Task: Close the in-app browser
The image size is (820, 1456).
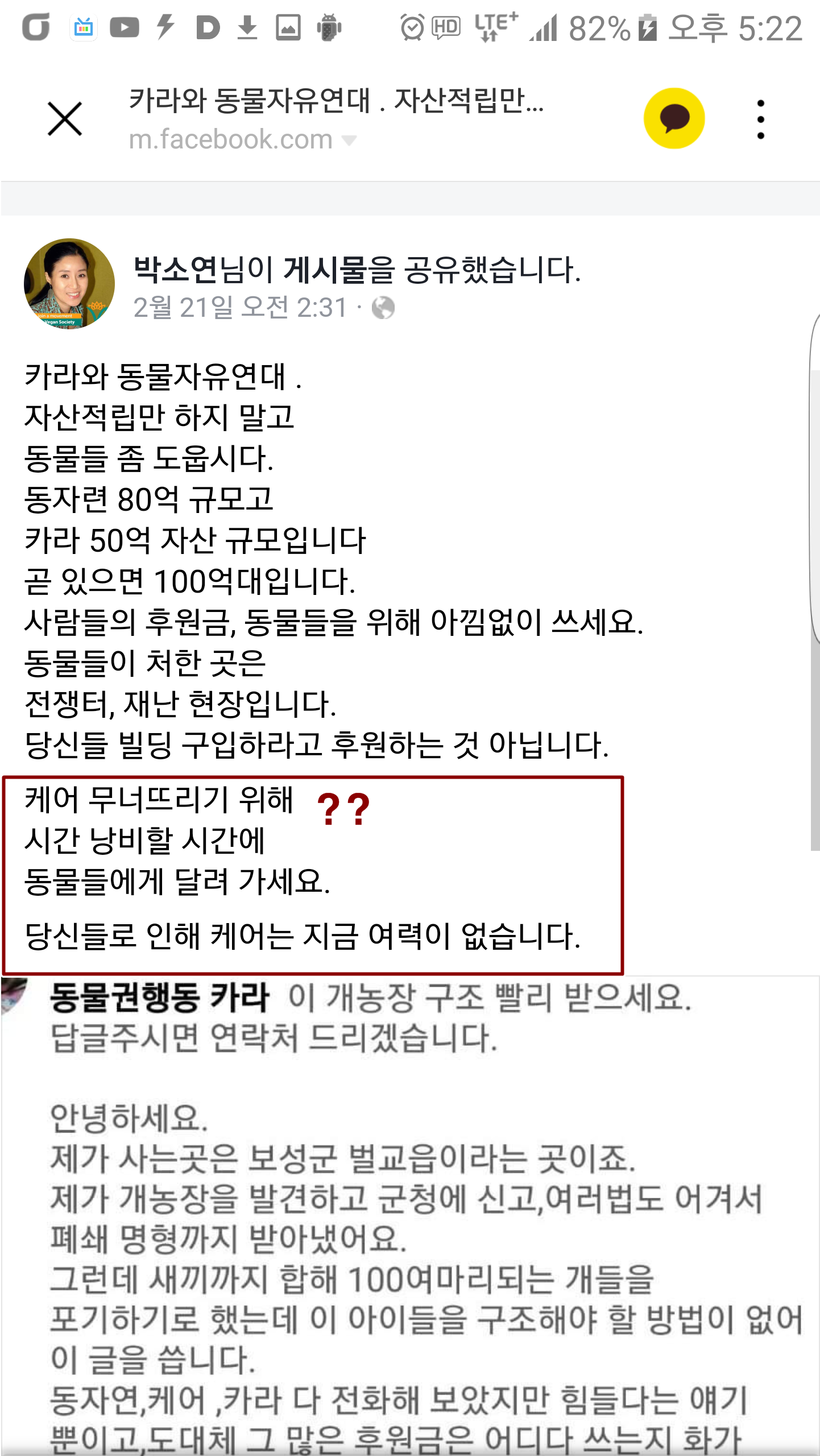Action: [65, 119]
